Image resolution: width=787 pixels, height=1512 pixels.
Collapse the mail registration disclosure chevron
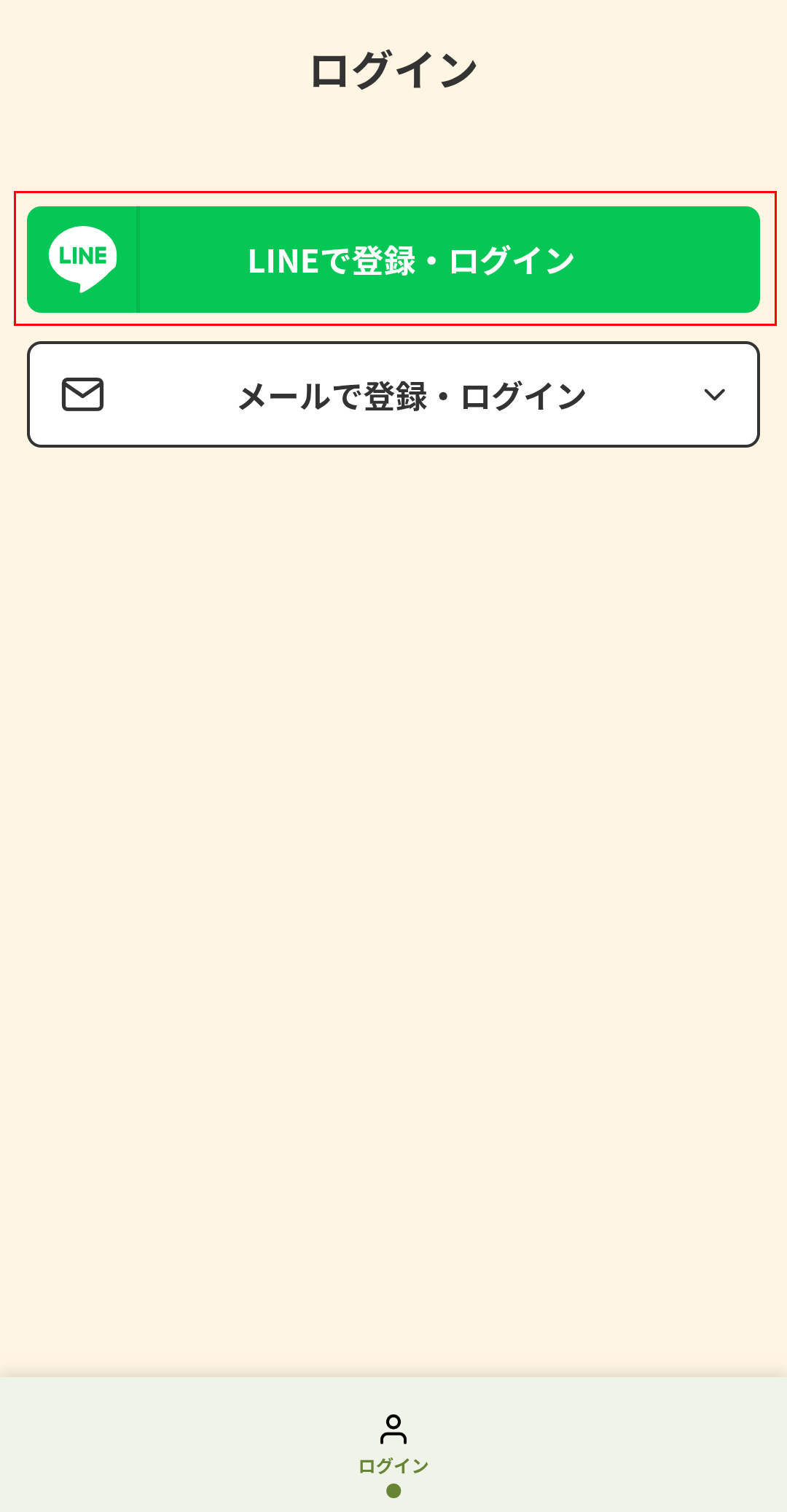click(714, 395)
